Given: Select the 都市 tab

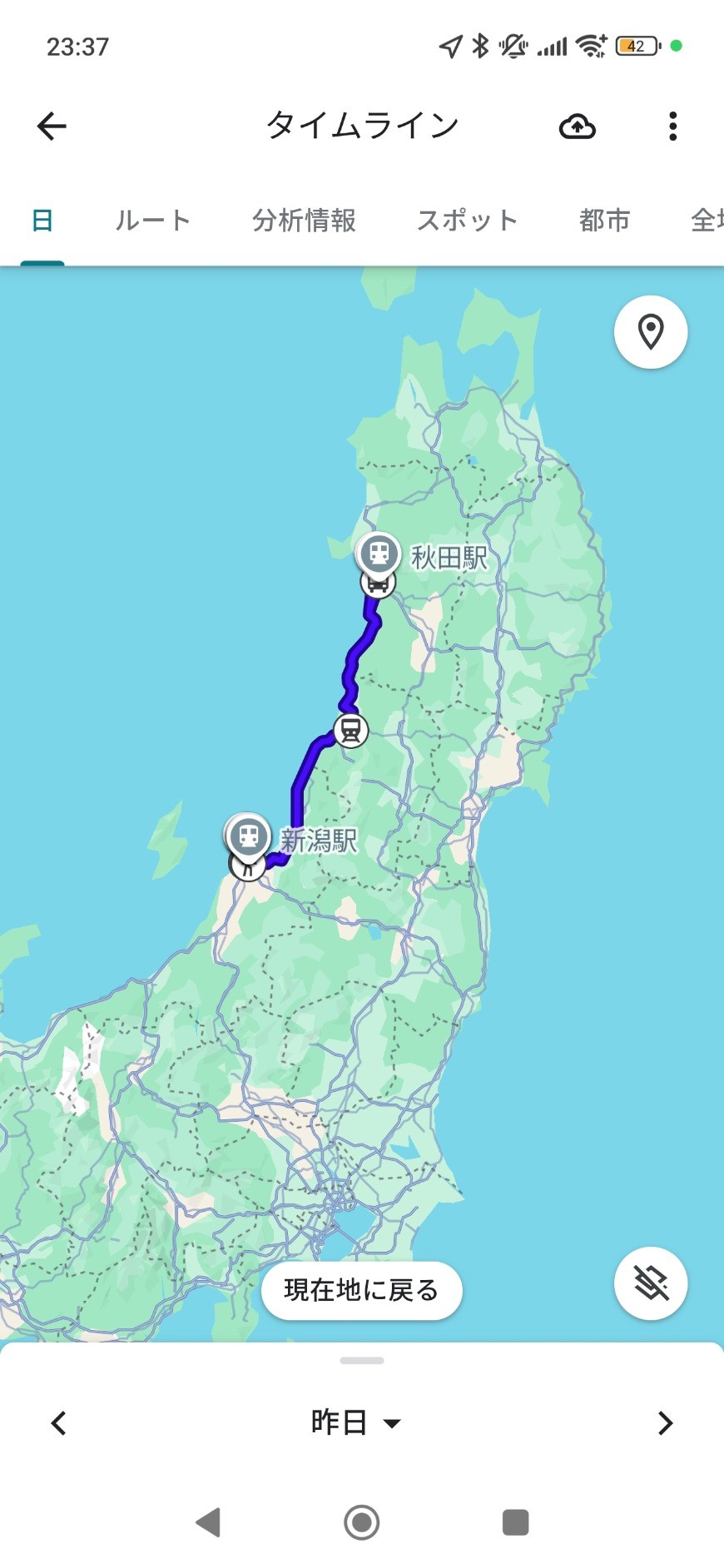Looking at the screenshot, I should click(x=605, y=221).
